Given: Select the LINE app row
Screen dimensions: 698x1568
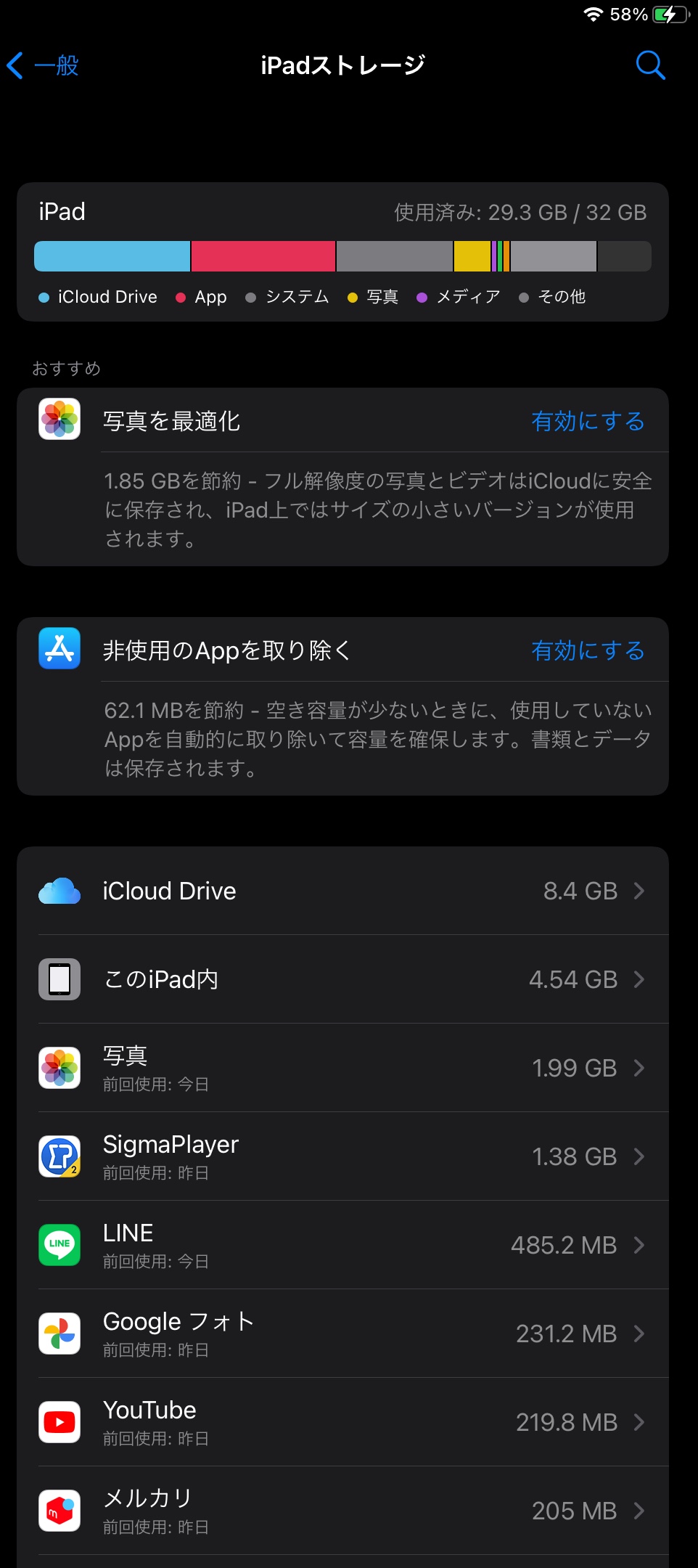Looking at the screenshot, I should tap(342, 1245).
